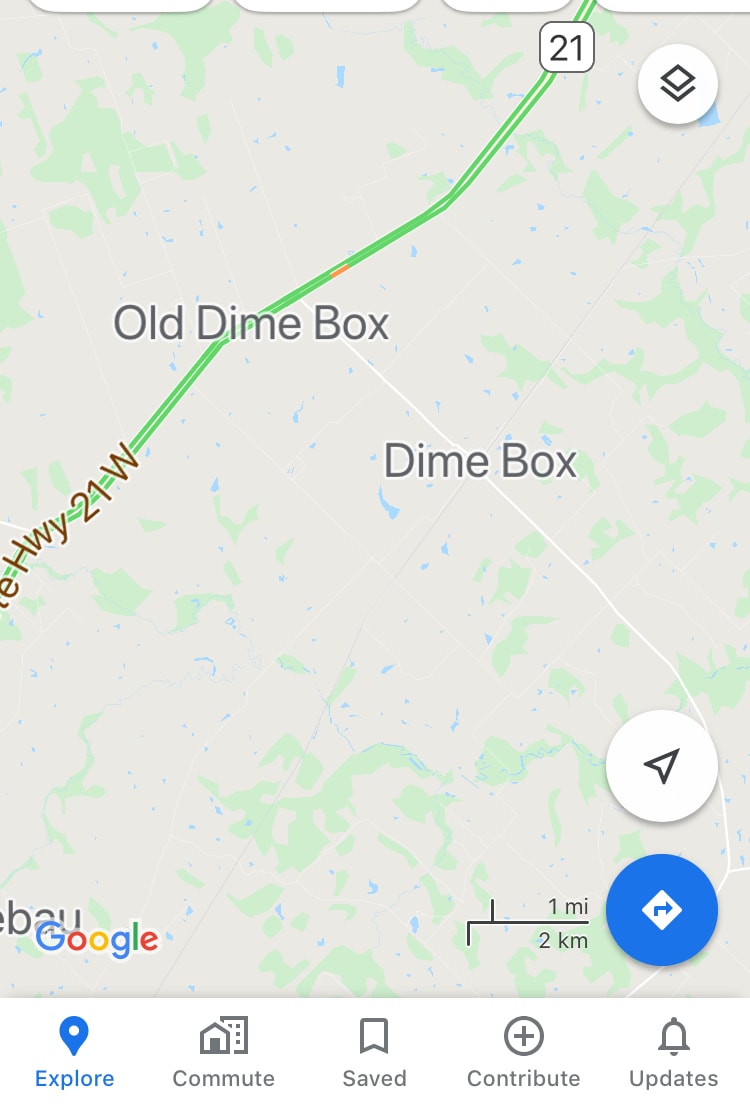Select the Old Dime Box place label

click(251, 324)
